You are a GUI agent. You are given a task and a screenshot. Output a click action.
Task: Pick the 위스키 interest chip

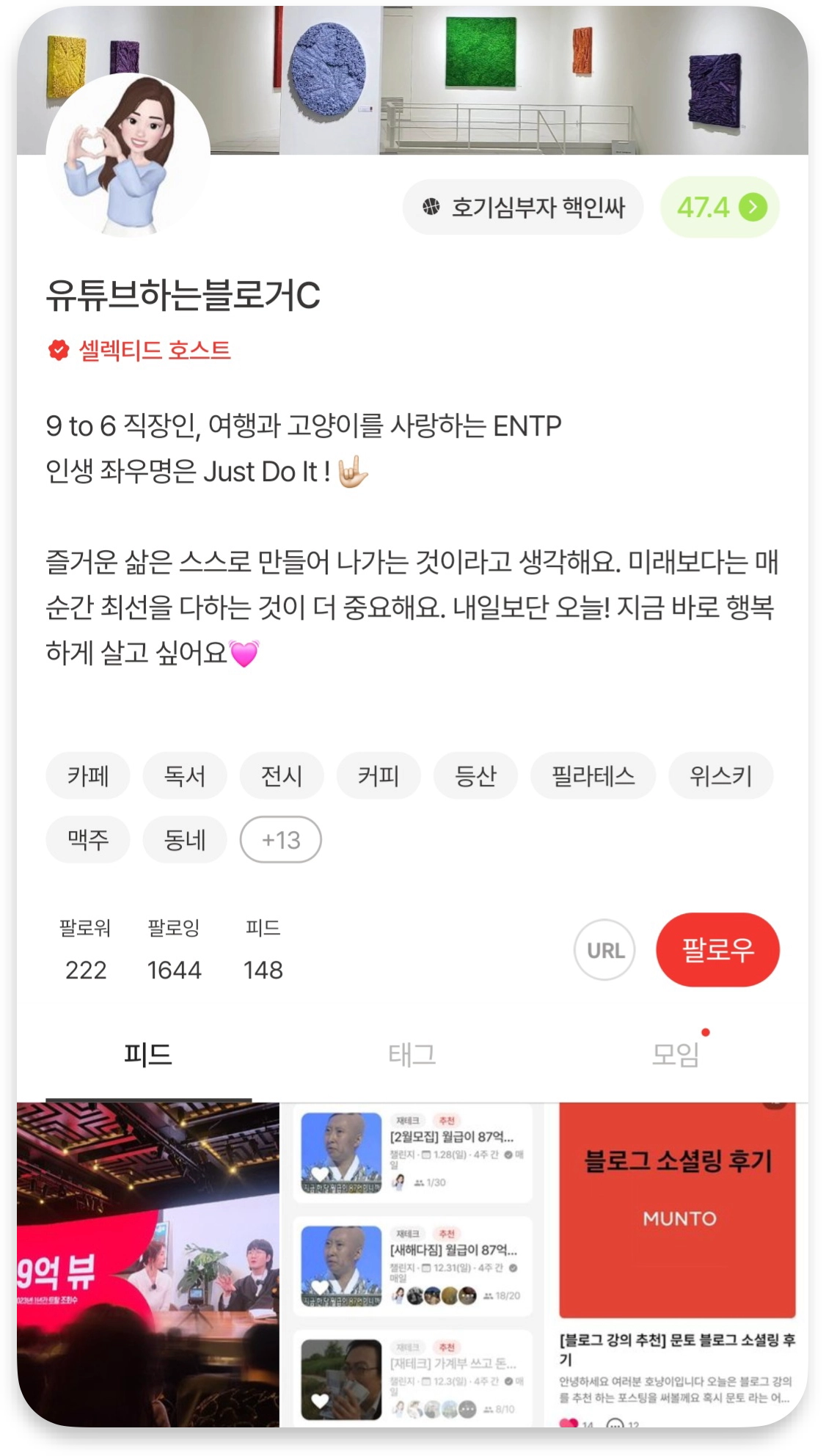click(x=720, y=776)
